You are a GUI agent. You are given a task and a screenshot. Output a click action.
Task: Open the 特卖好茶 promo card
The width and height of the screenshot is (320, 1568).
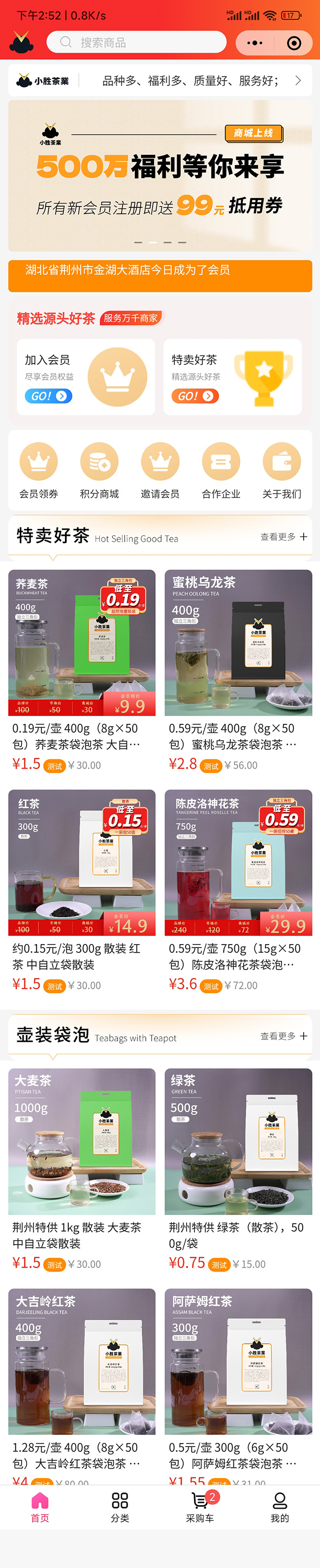pyautogui.click(x=232, y=377)
